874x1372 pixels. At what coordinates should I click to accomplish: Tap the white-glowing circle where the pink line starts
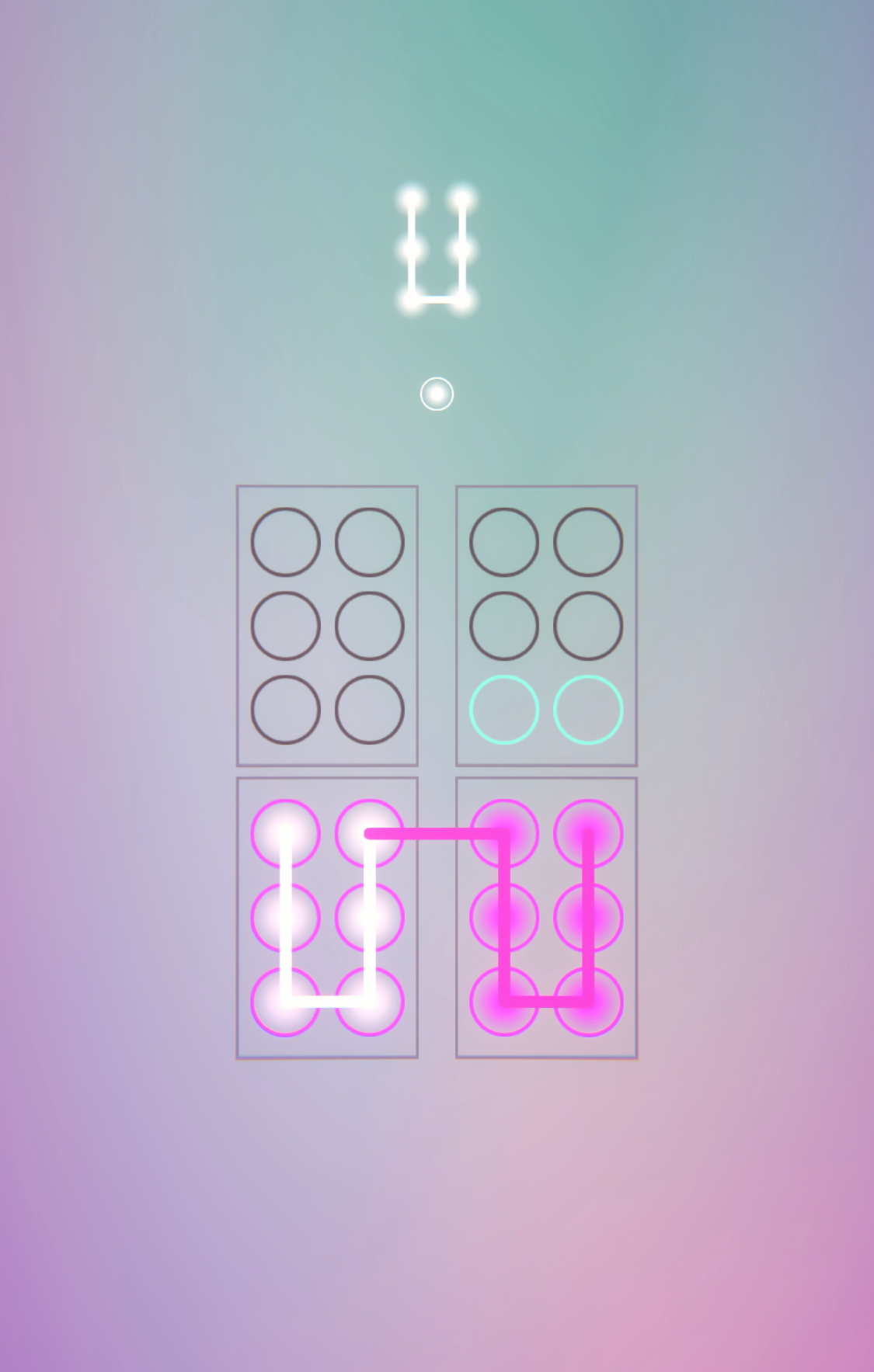point(370,833)
